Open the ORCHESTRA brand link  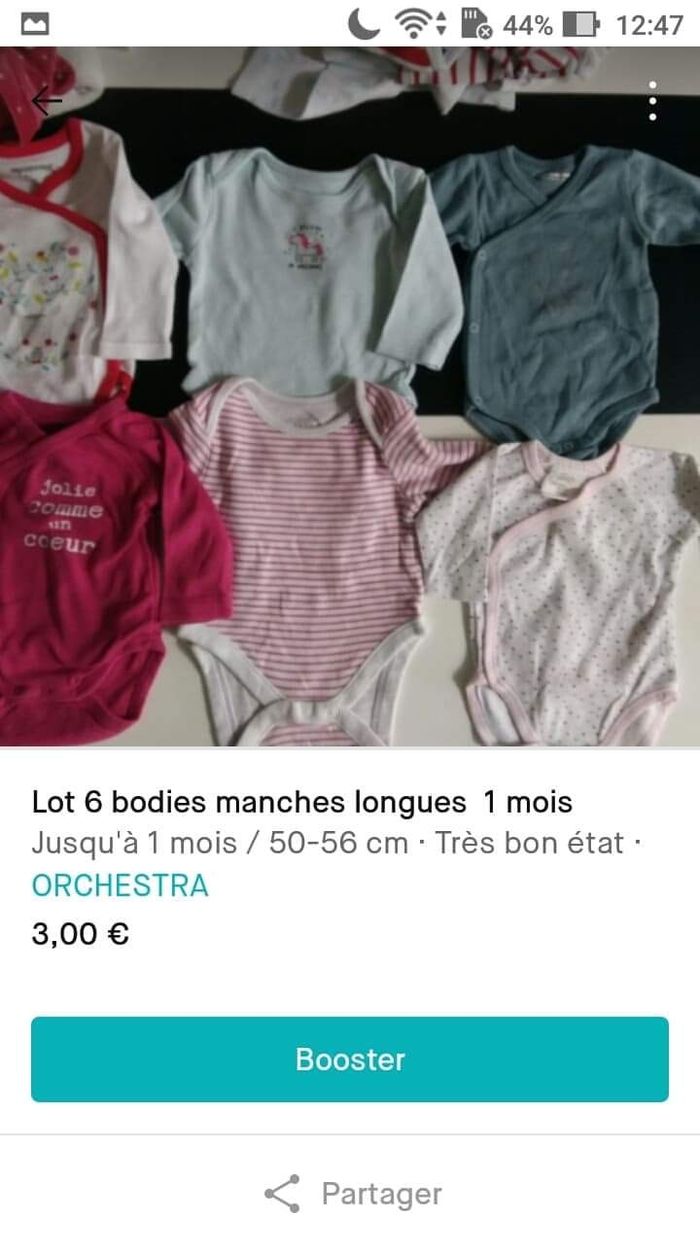120,885
